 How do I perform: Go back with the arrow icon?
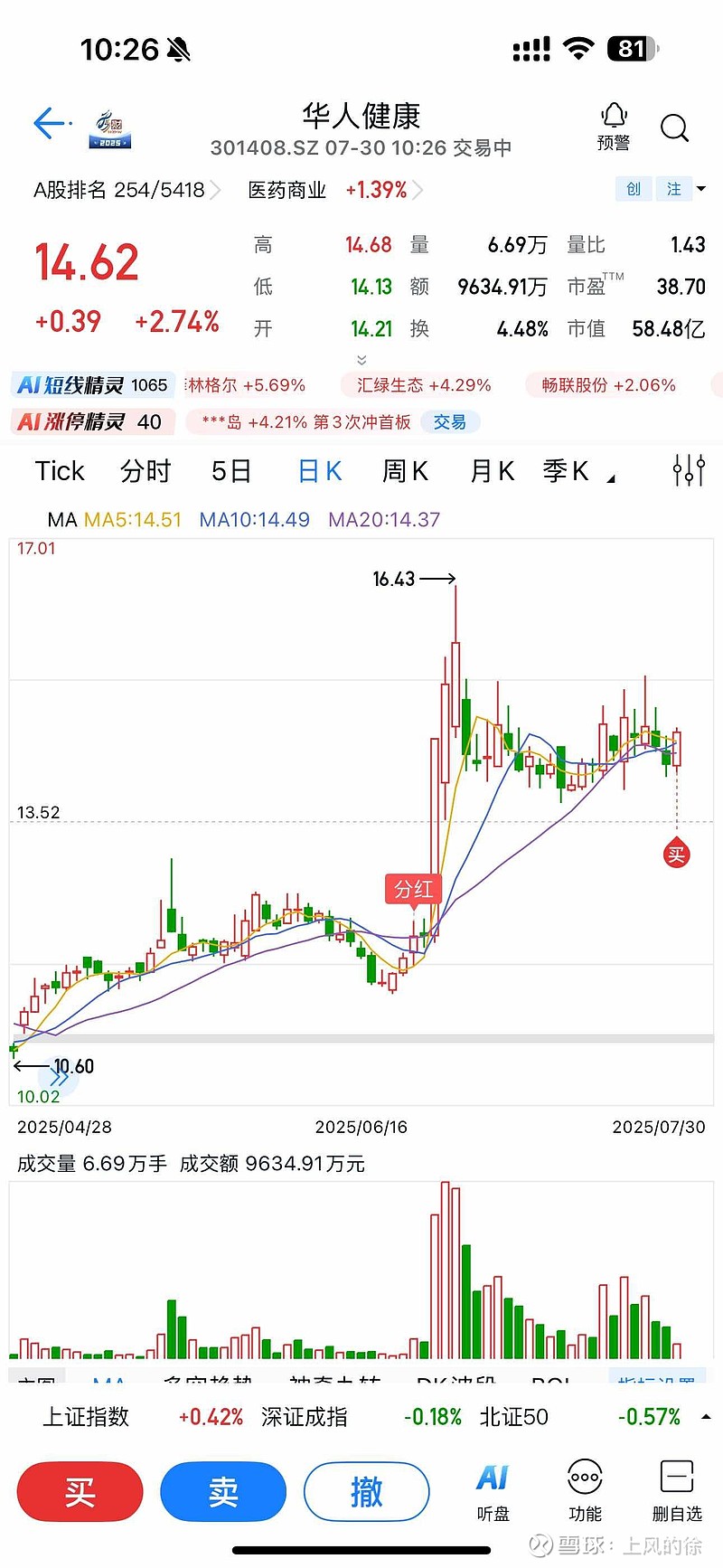51,123
